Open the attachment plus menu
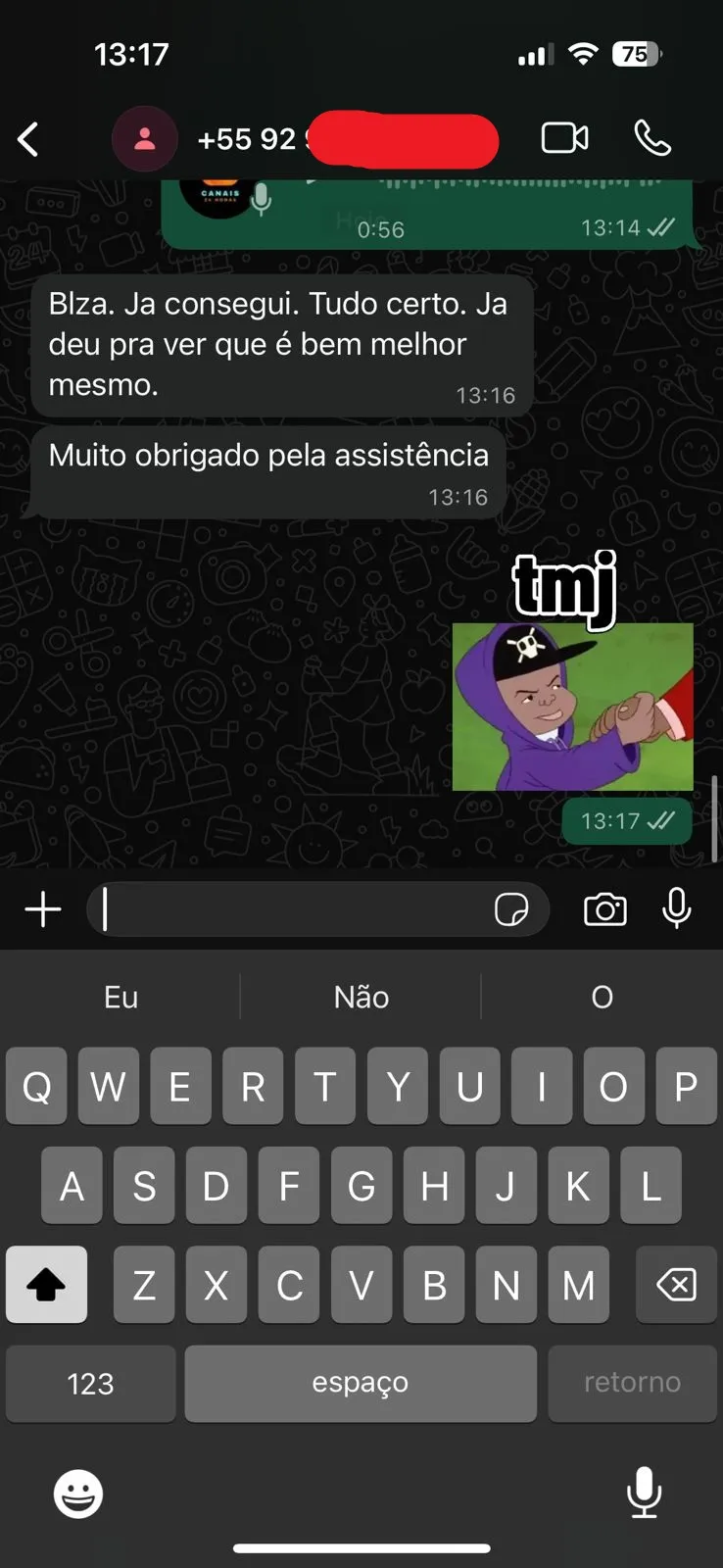Screen dimensions: 723x1568 42,909
